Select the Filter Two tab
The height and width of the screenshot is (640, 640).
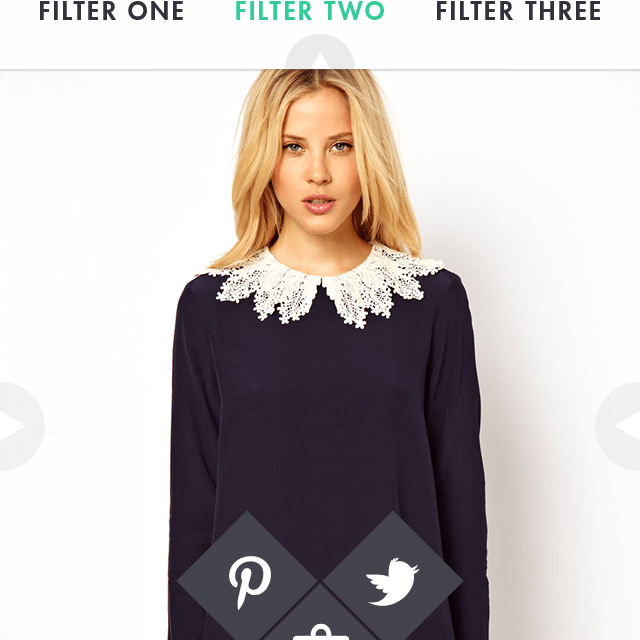pyautogui.click(x=310, y=12)
